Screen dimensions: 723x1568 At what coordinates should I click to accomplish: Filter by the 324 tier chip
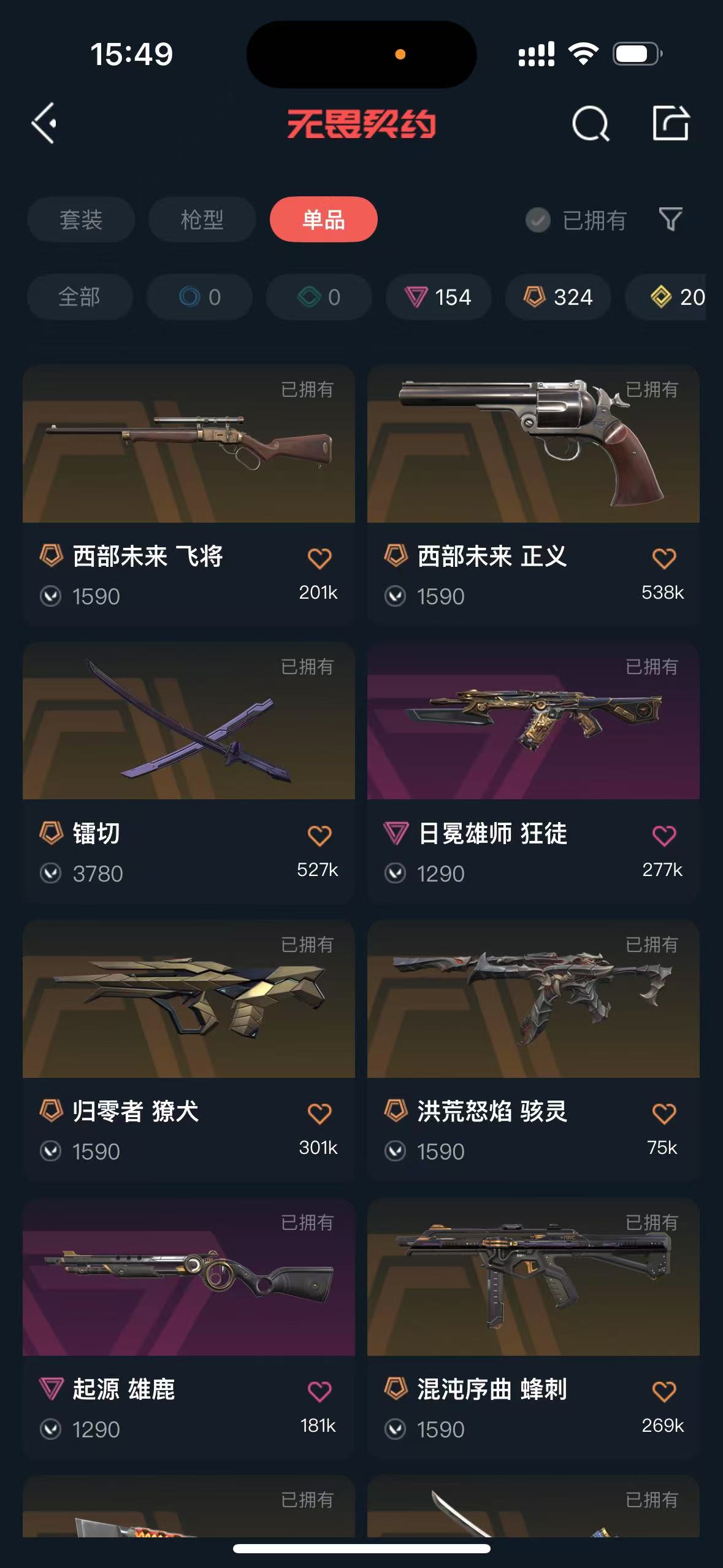[558, 297]
